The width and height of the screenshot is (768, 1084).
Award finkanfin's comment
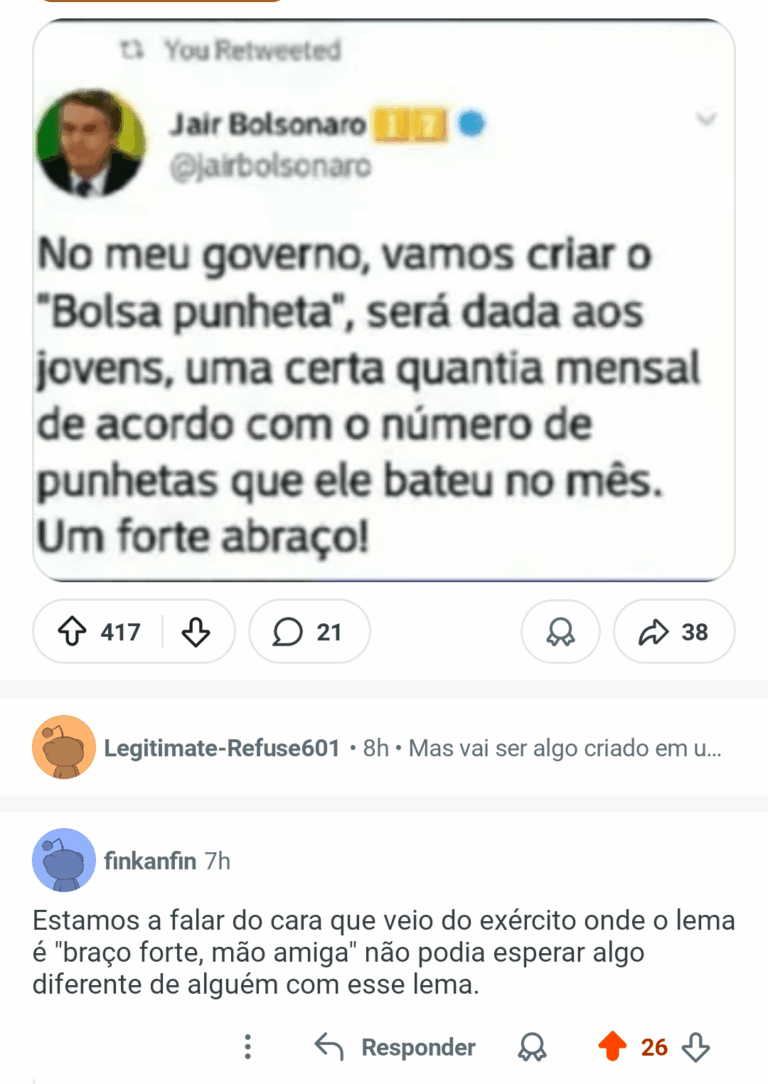532,1047
